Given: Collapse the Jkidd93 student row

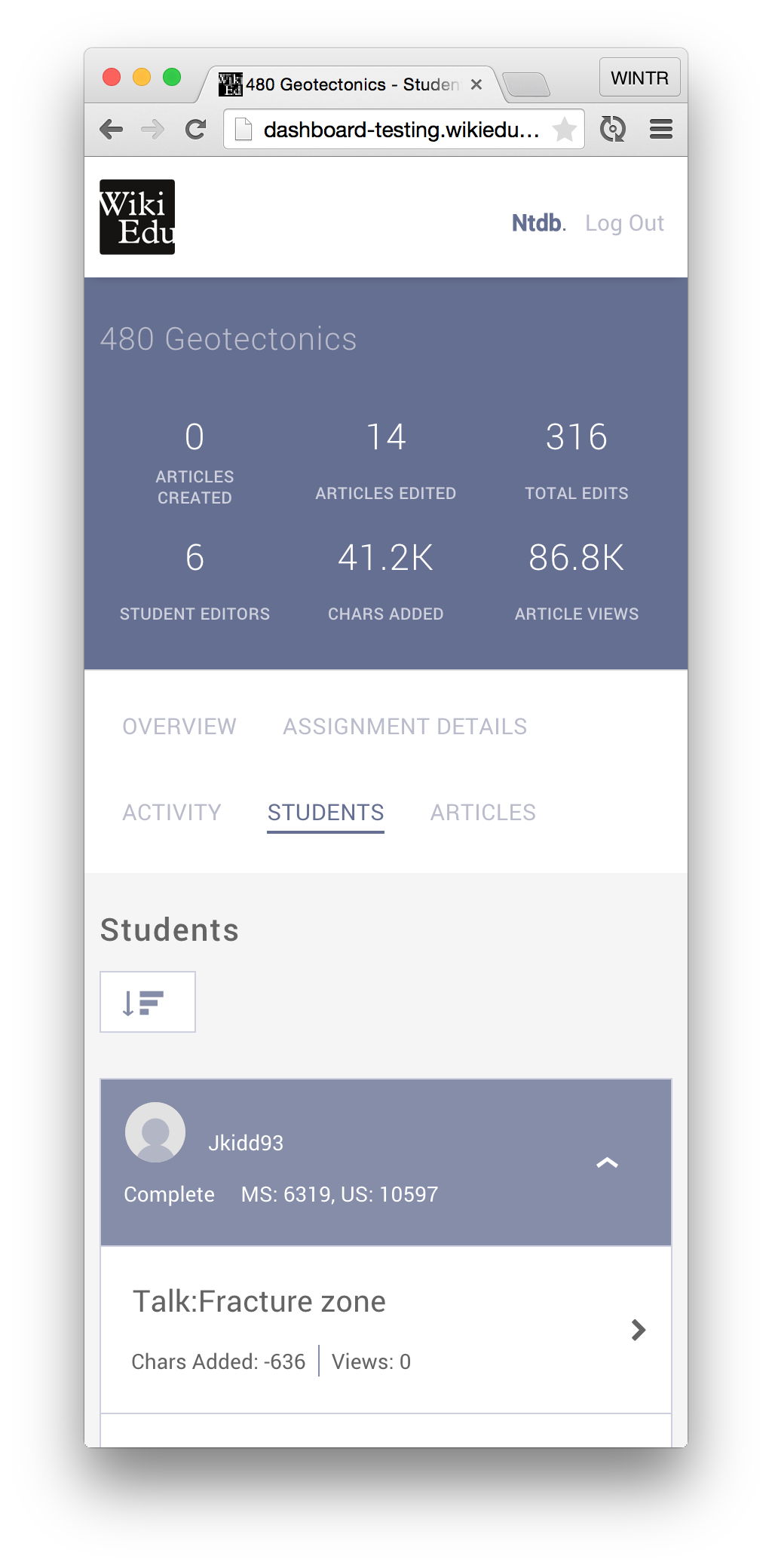Looking at the screenshot, I should pyautogui.click(x=607, y=1162).
